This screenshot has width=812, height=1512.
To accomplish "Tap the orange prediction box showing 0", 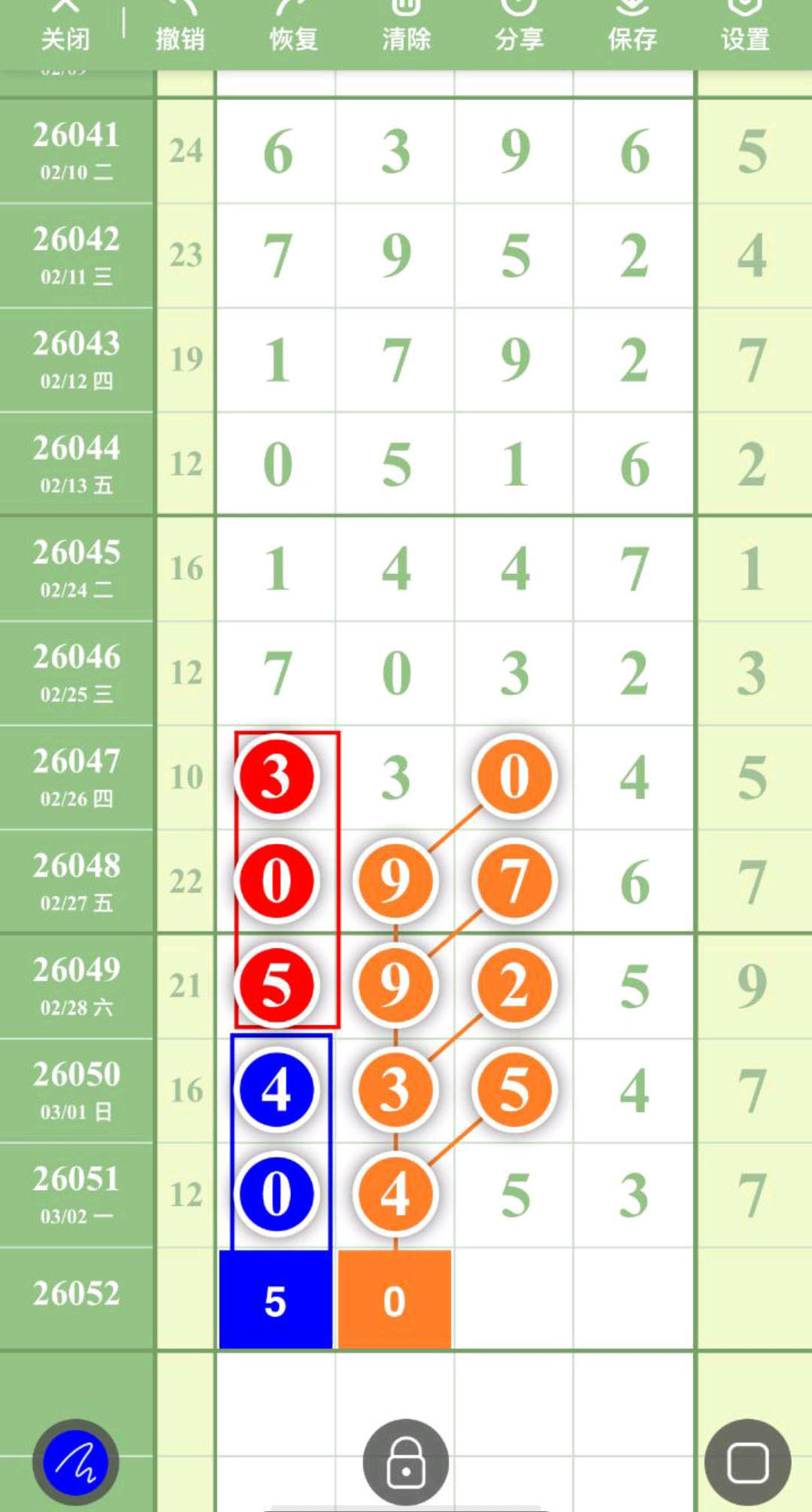I will 395,1300.
